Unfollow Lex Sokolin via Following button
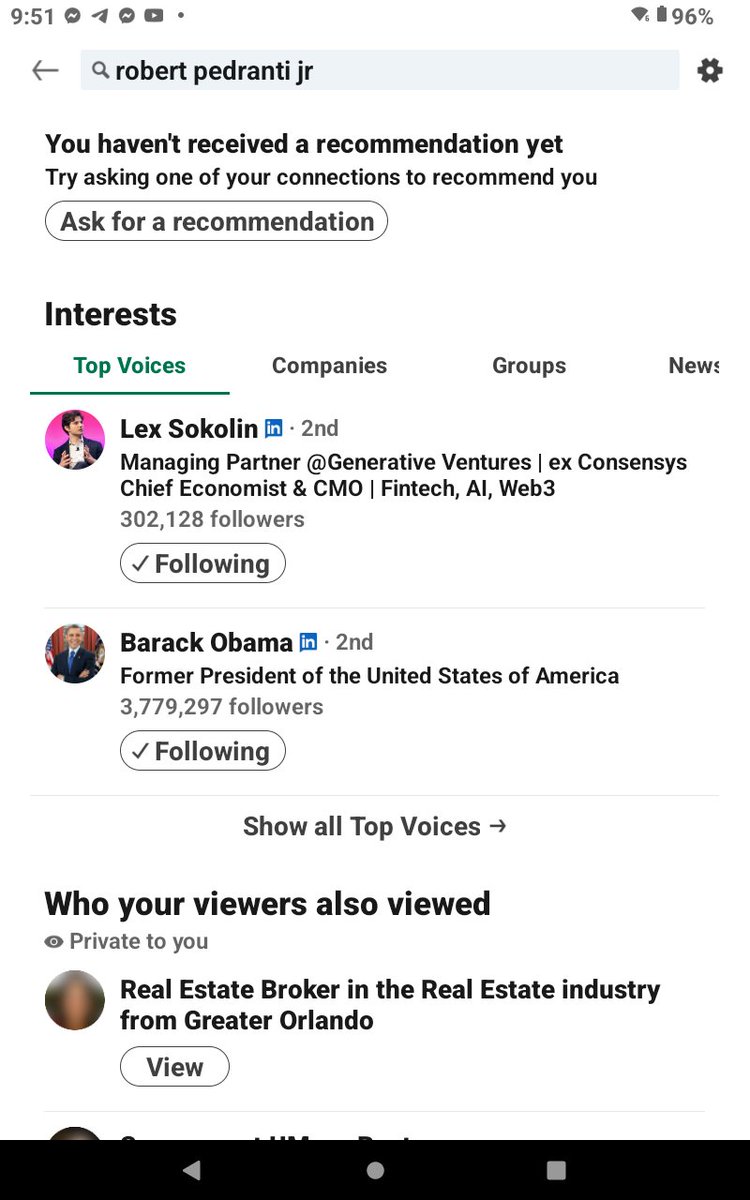Image resolution: width=750 pixels, height=1200 pixels. 203,564
